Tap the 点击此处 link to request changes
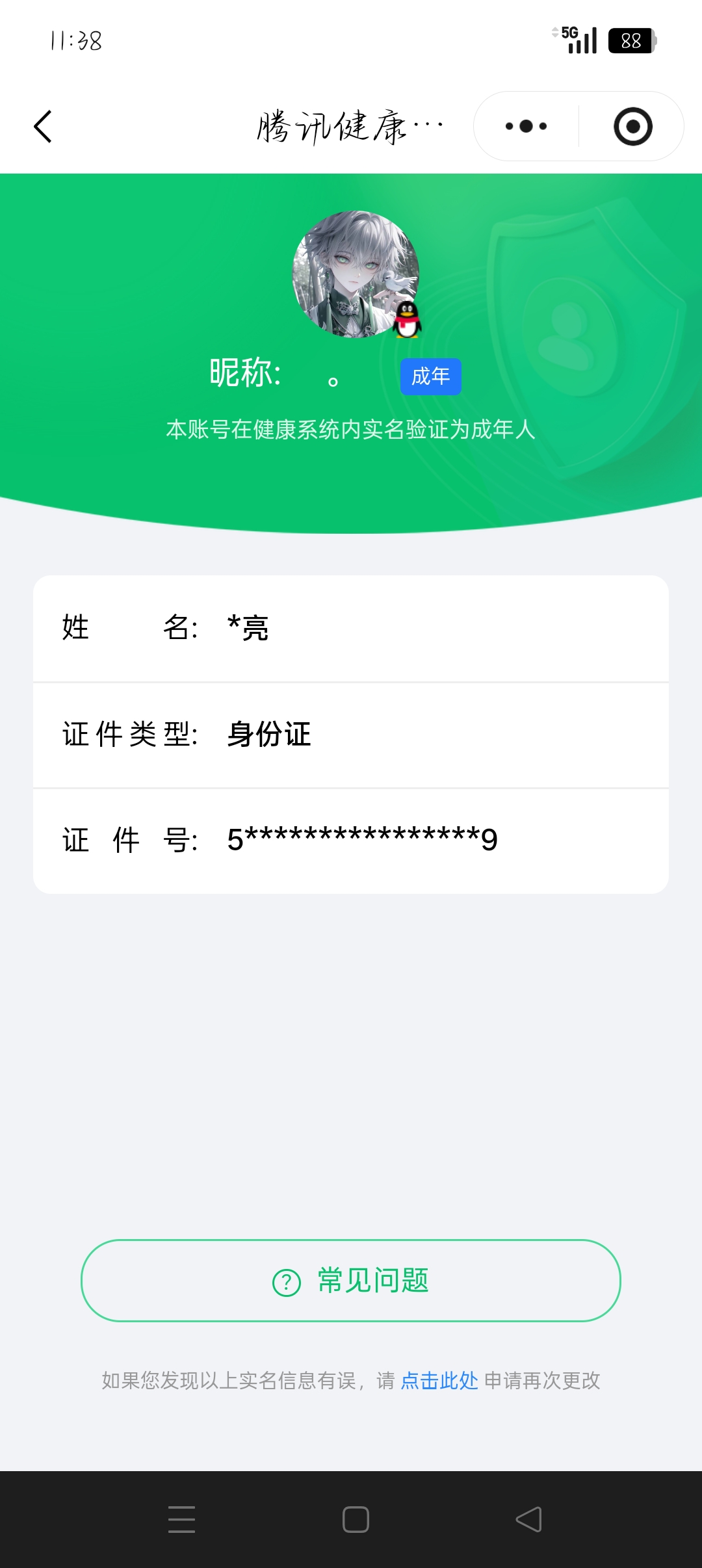This screenshot has height=1568, width=702. (439, 1380)
